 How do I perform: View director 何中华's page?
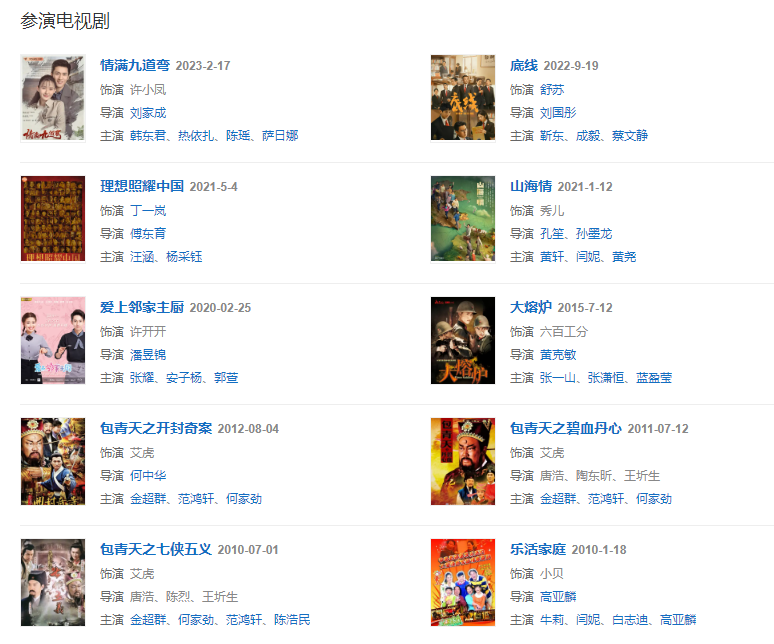coord(148,476)
